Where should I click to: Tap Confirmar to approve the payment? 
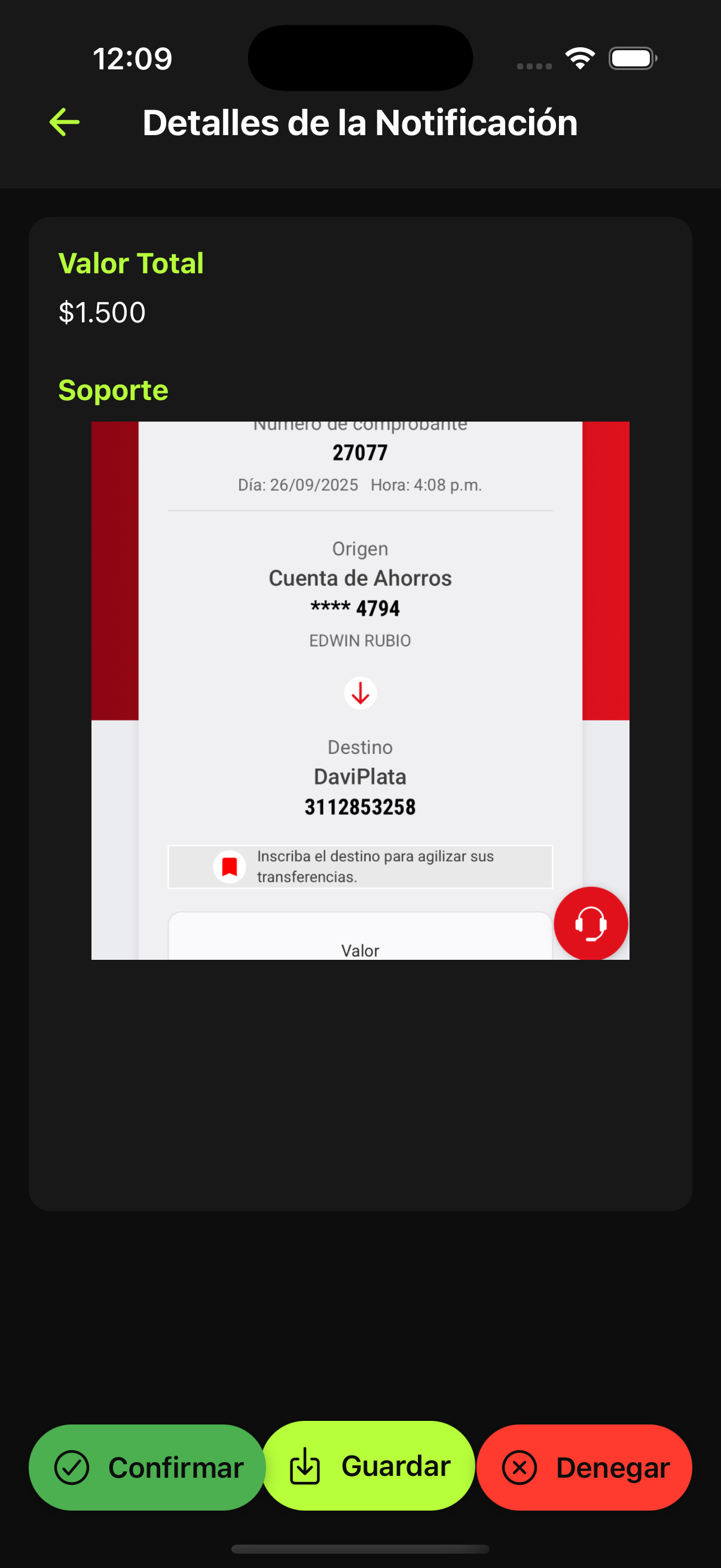tap(147, 1467)
